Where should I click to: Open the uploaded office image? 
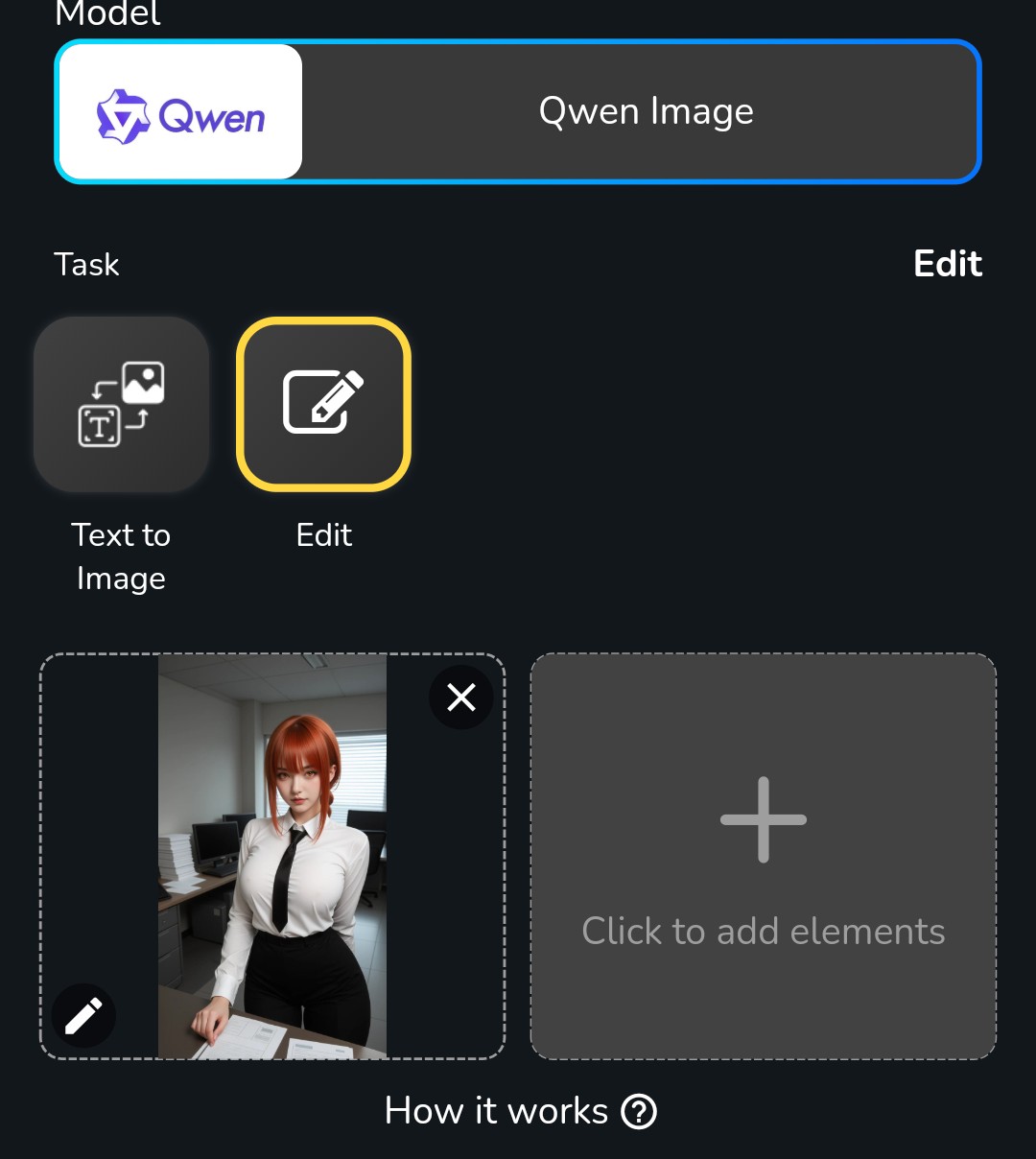(x=272, y=857)
